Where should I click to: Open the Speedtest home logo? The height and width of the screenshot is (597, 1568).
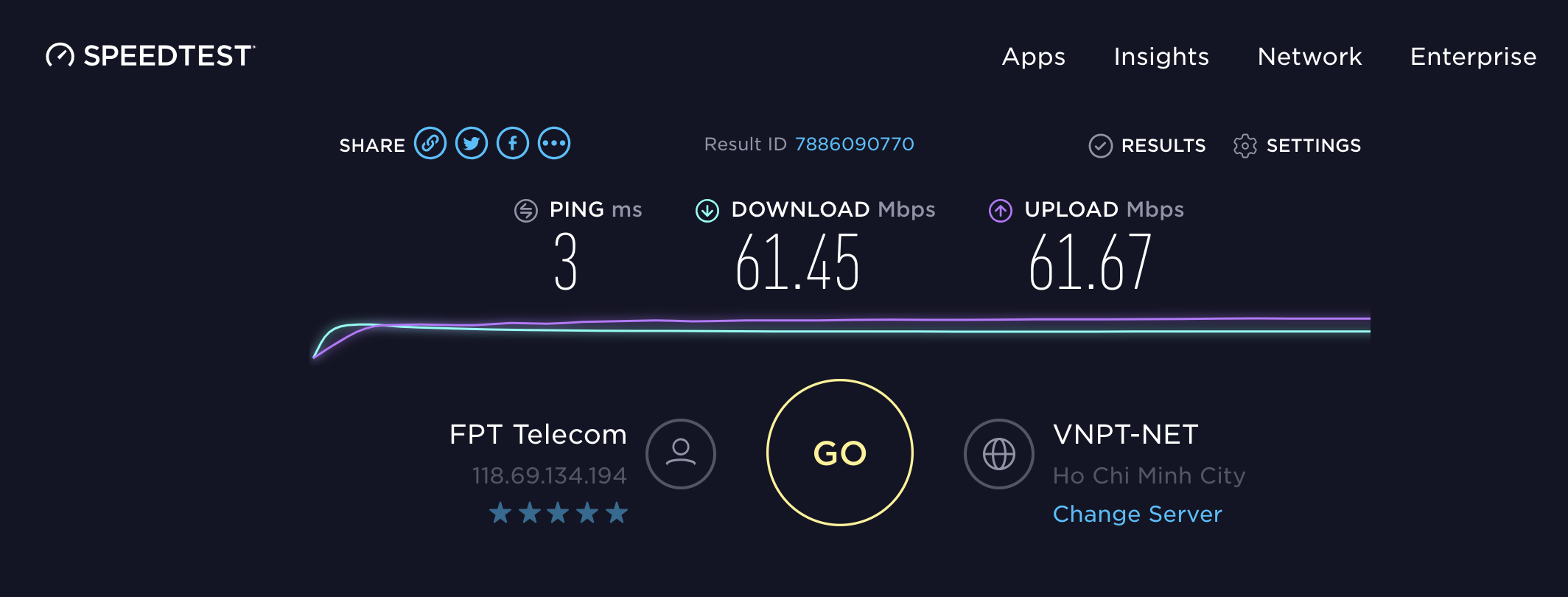tap(151, 56)
